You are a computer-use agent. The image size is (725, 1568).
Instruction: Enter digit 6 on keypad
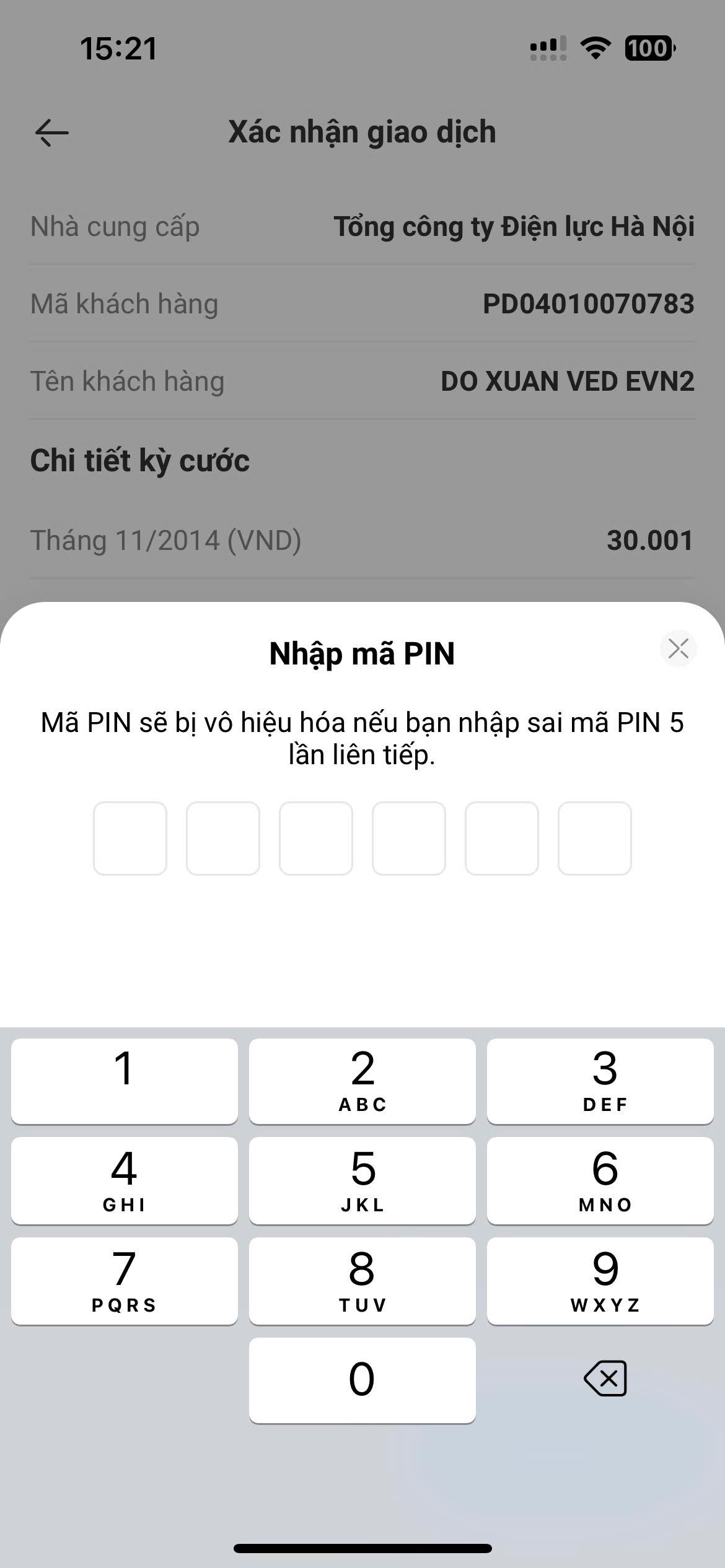[600, 1180]
